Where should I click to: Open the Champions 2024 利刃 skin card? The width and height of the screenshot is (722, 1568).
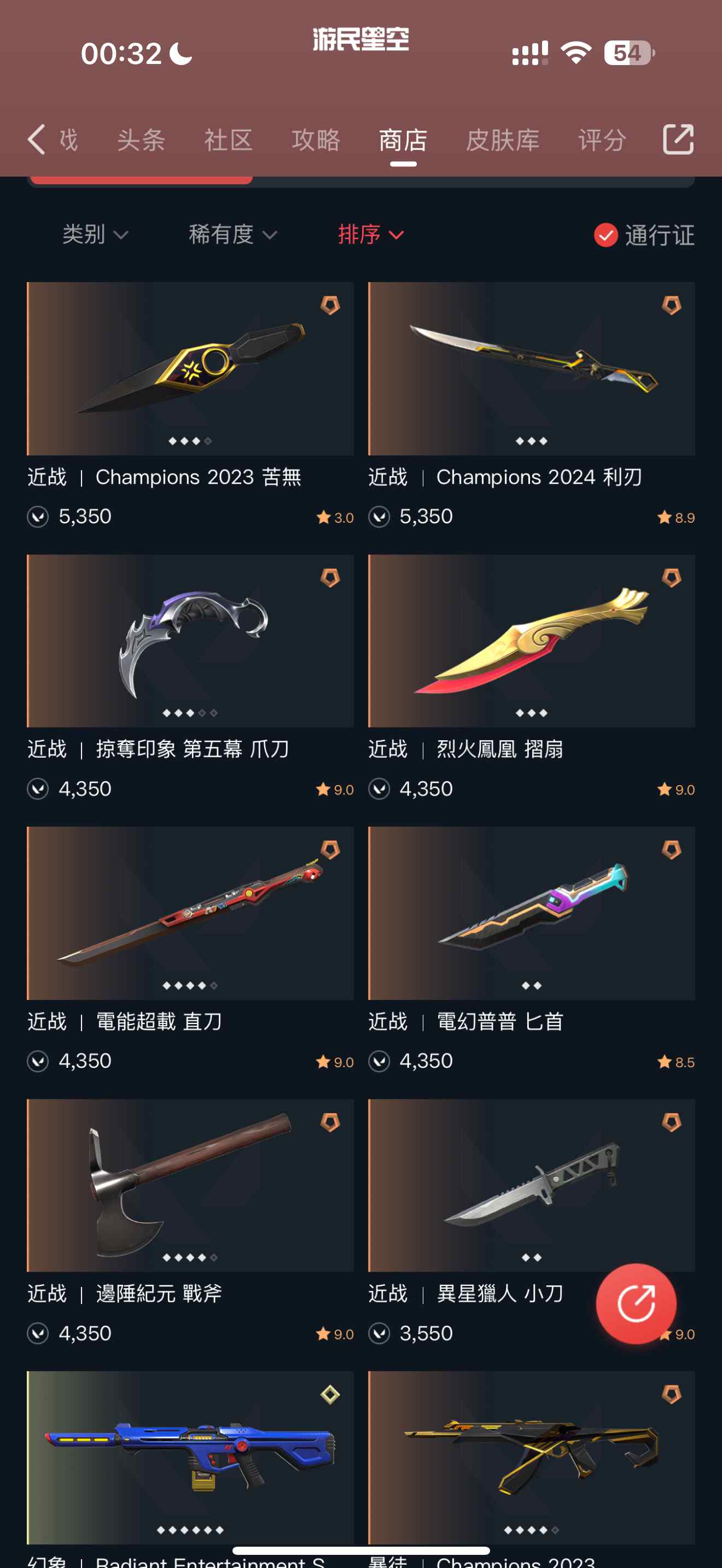[x=531, y=369]
